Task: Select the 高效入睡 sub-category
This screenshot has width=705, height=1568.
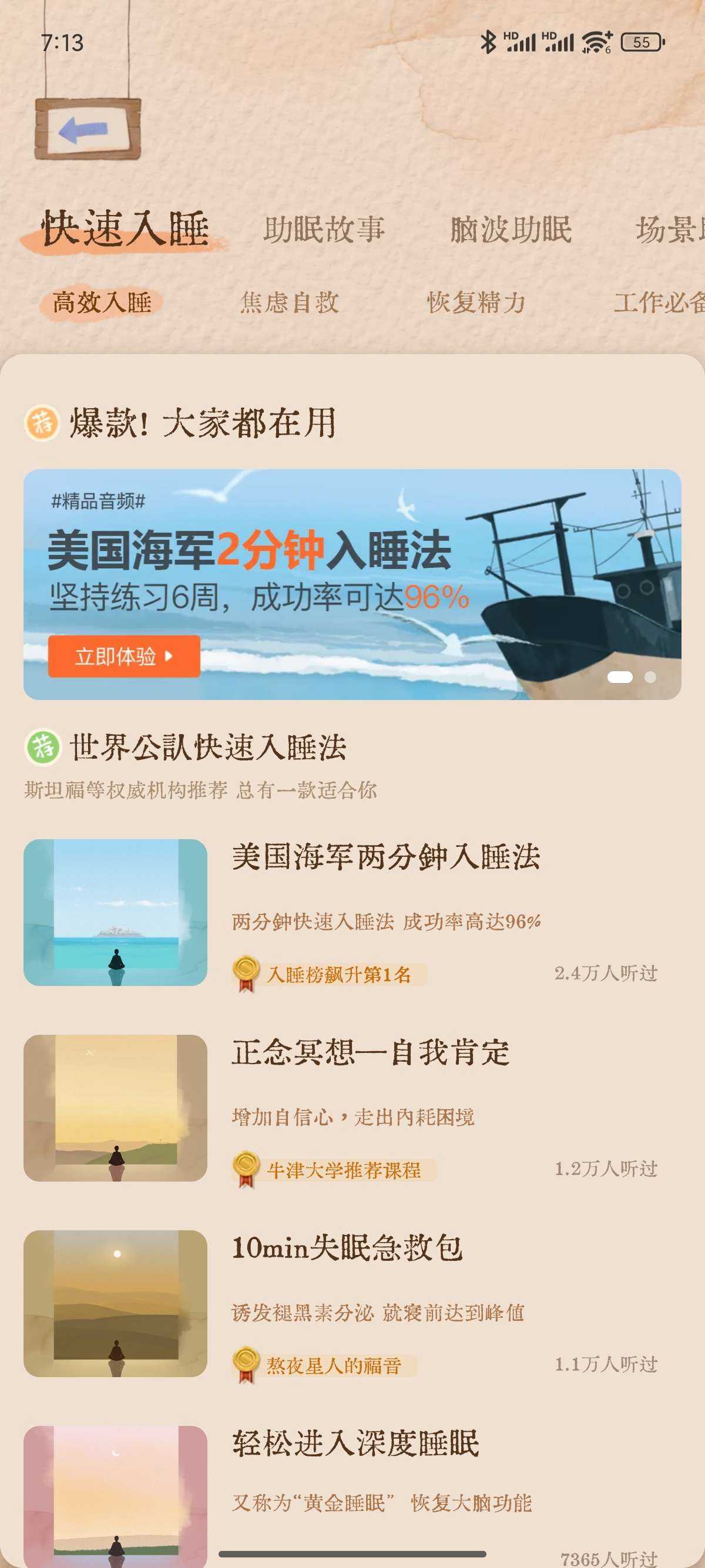Action: click(102, 302)
